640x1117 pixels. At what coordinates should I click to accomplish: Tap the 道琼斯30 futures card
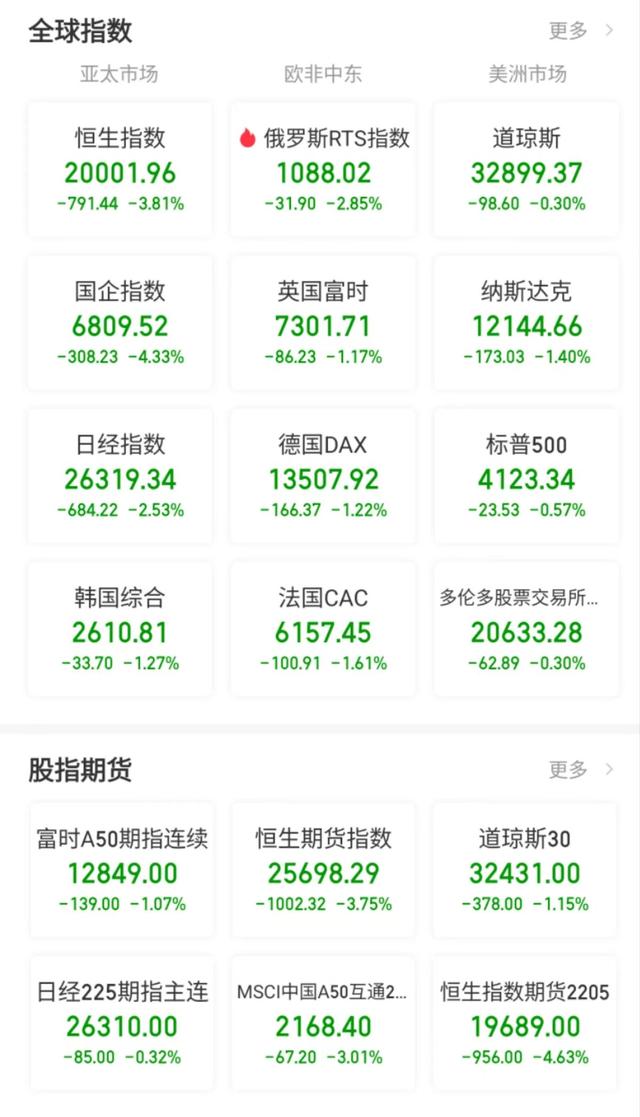click(x=526, y=870)
